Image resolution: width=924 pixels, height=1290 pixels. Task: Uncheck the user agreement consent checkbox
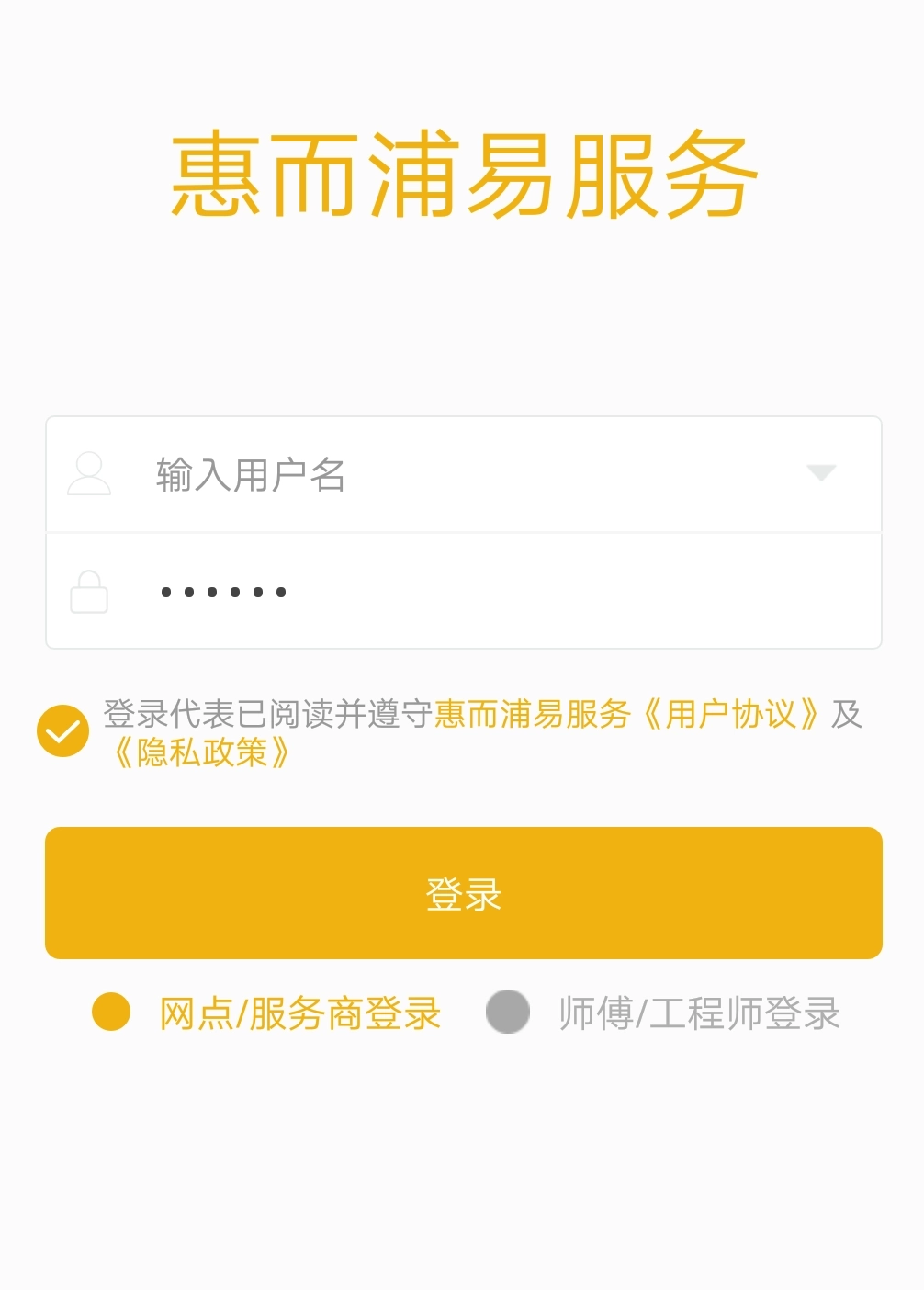pos(62,730)
